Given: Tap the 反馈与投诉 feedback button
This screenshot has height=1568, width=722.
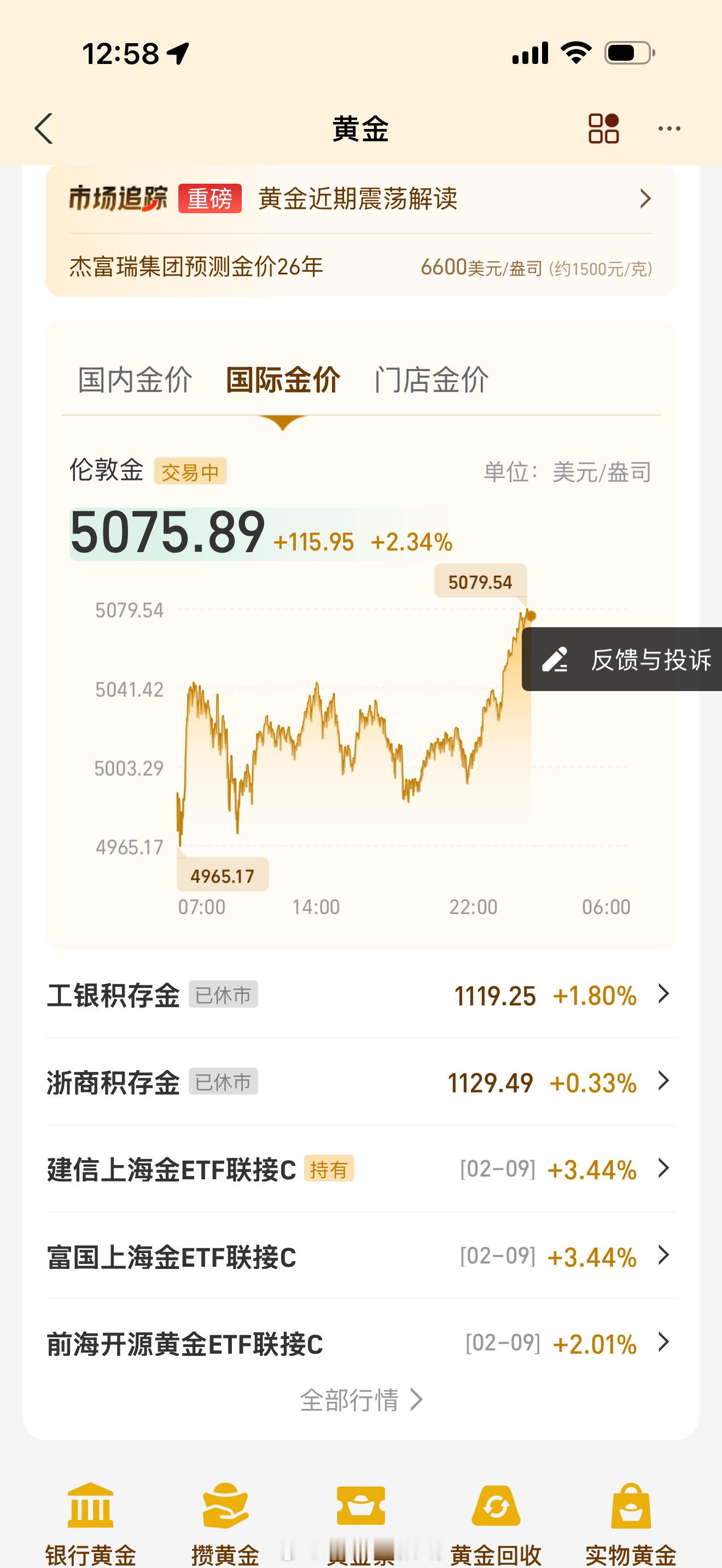Looking at the screenshot, I should pyautogui.click(x=622, y=659).
